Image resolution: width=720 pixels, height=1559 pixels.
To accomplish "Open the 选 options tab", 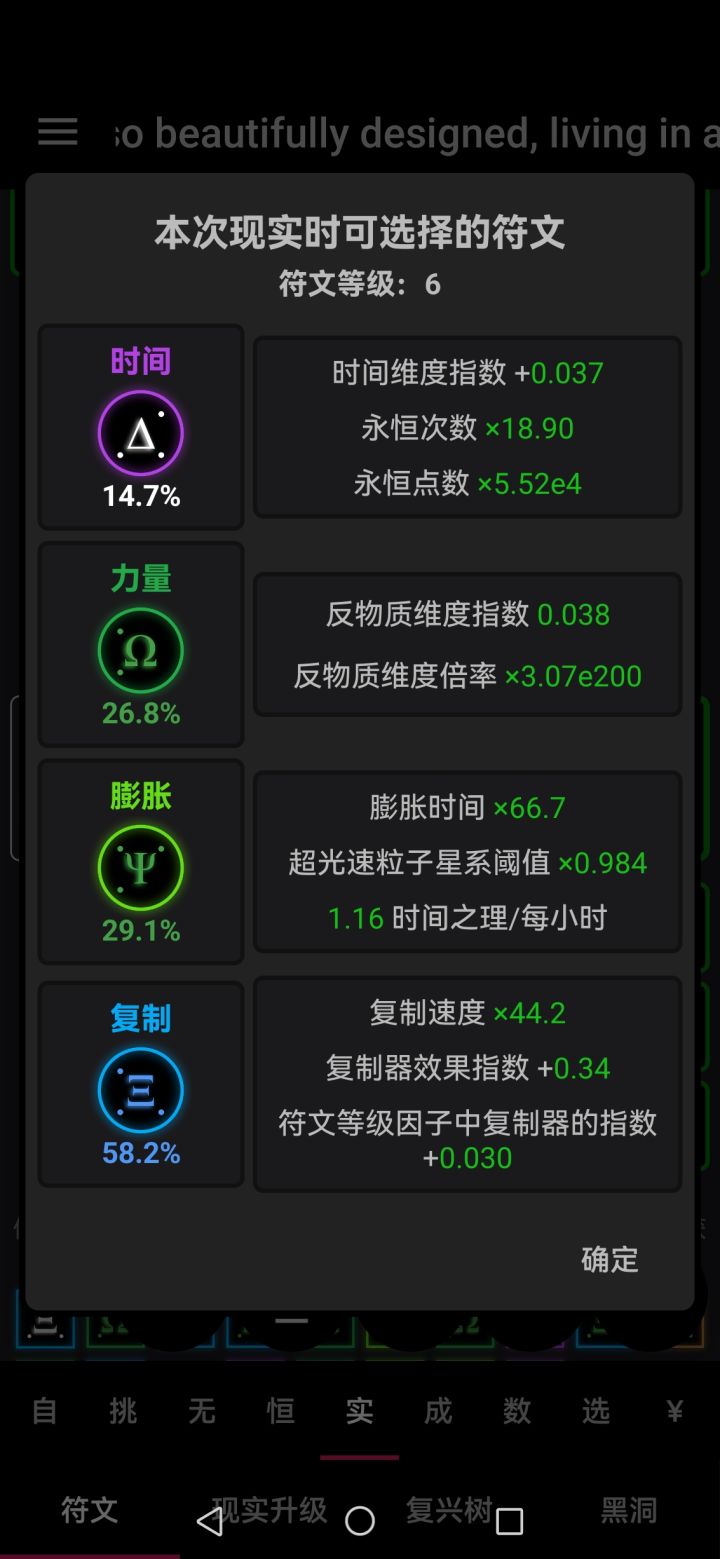I will pyautogui.click(x=596, y=1411).
